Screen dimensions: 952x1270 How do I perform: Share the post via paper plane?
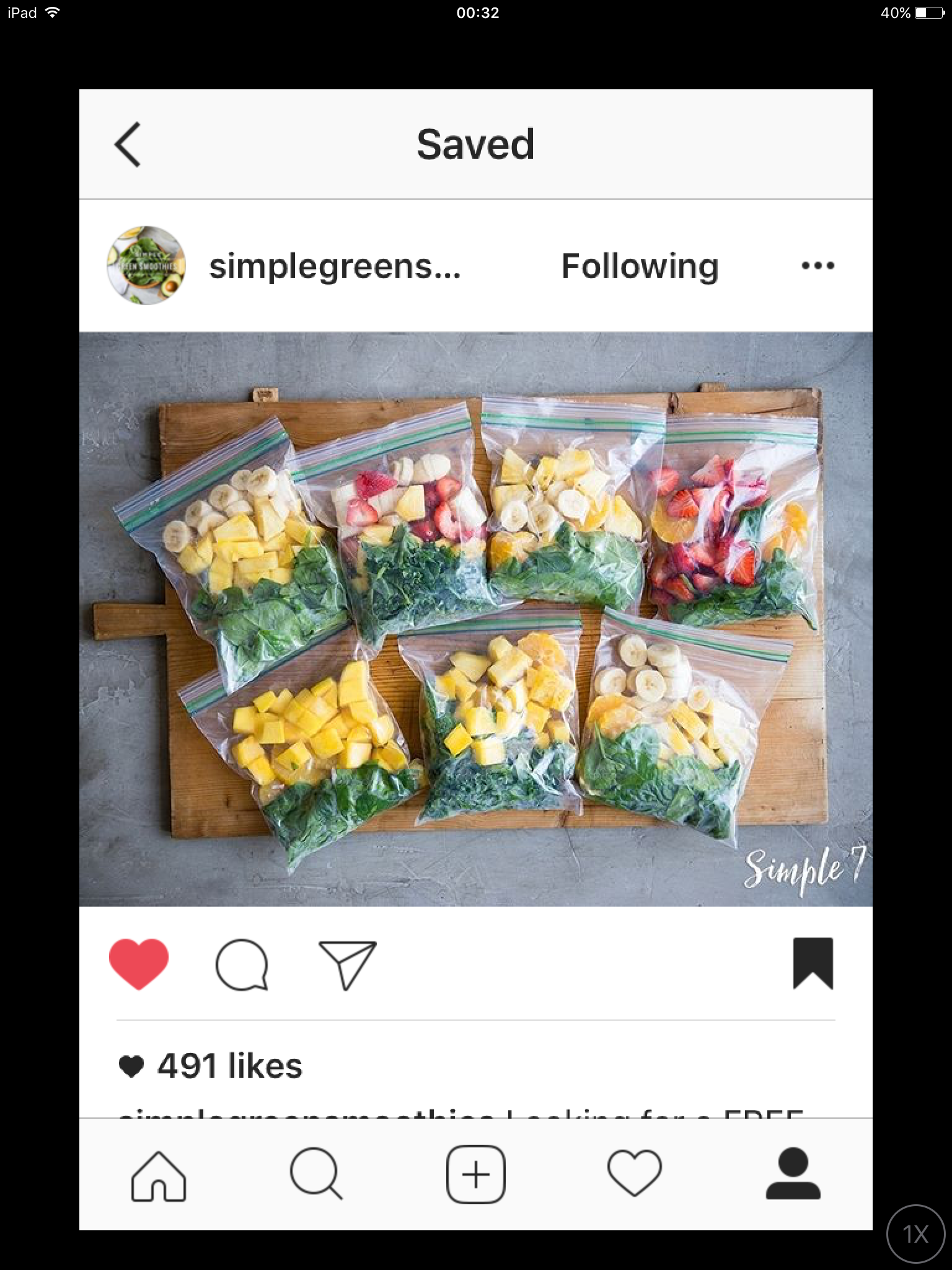click(347, 965)
